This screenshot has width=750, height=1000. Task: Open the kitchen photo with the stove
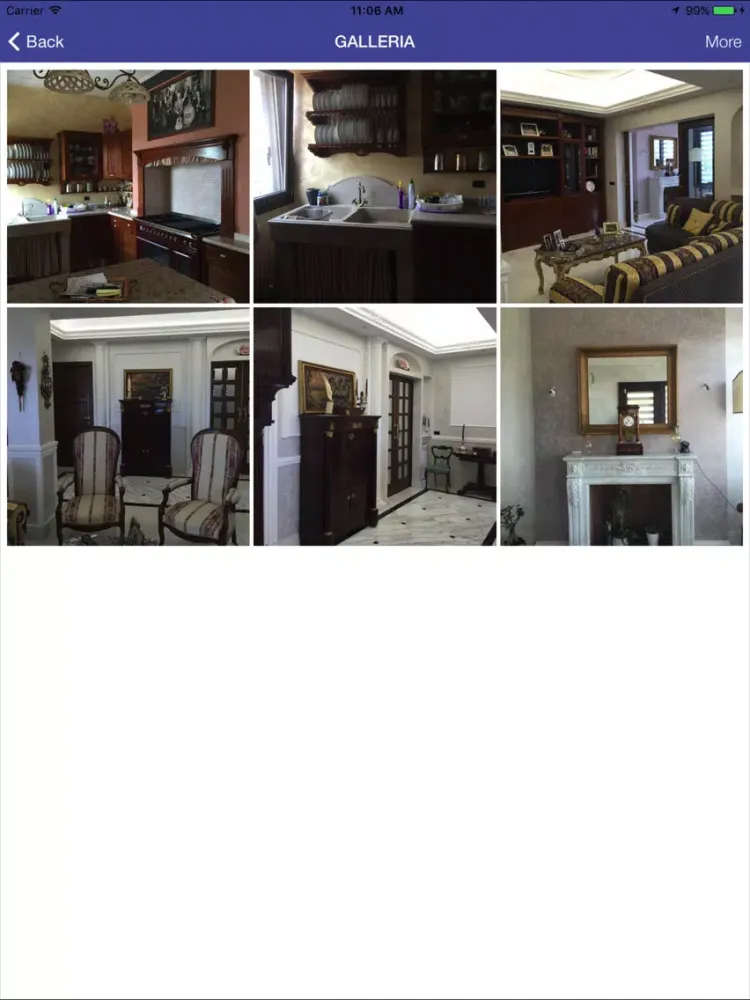coord(128,186)
